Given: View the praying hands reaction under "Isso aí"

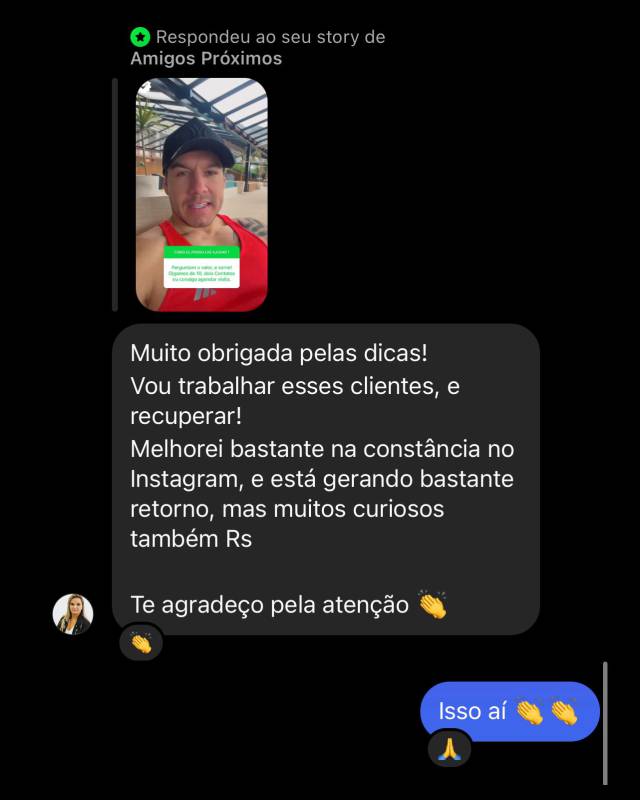Looking at the screenshot, I should [449, 747].
